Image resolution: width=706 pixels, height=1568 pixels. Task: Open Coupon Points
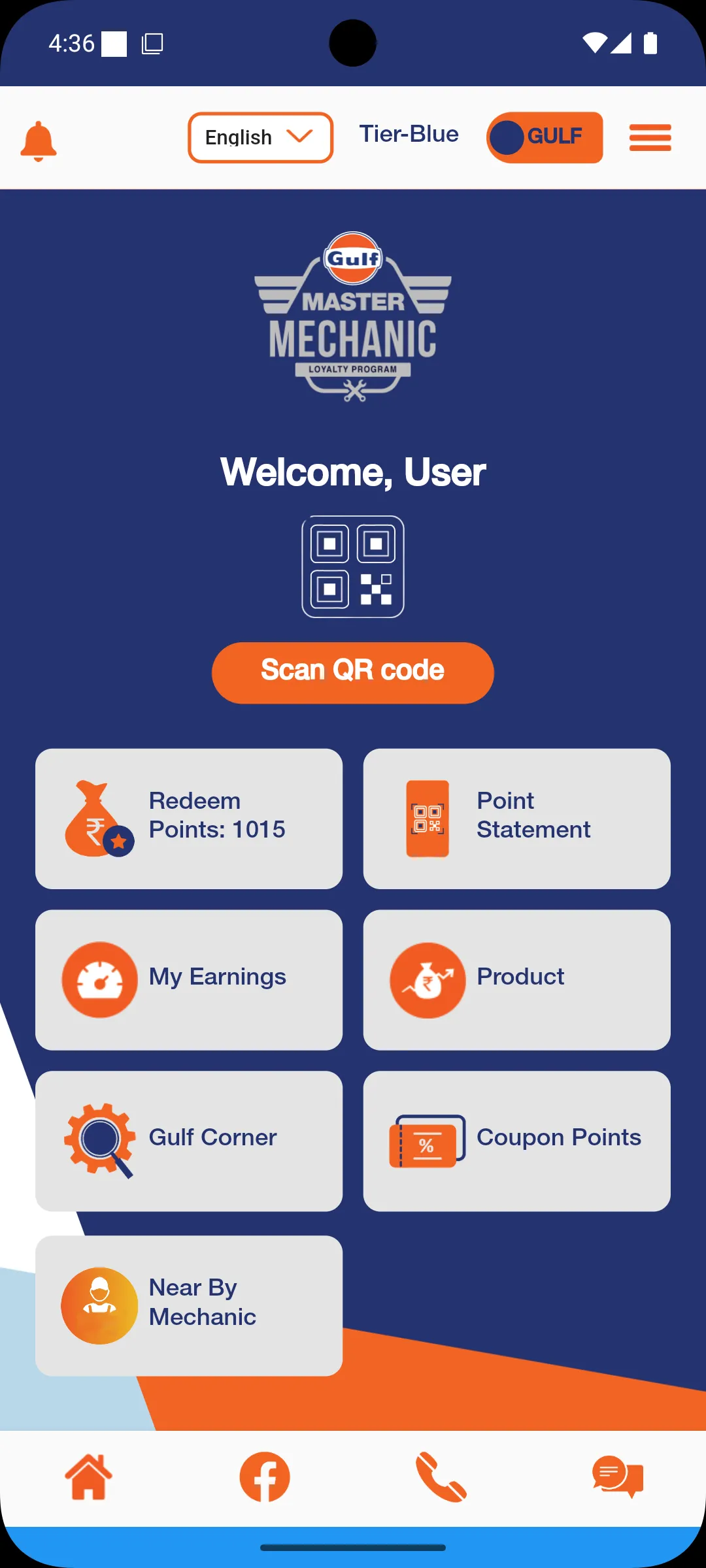516,1141
